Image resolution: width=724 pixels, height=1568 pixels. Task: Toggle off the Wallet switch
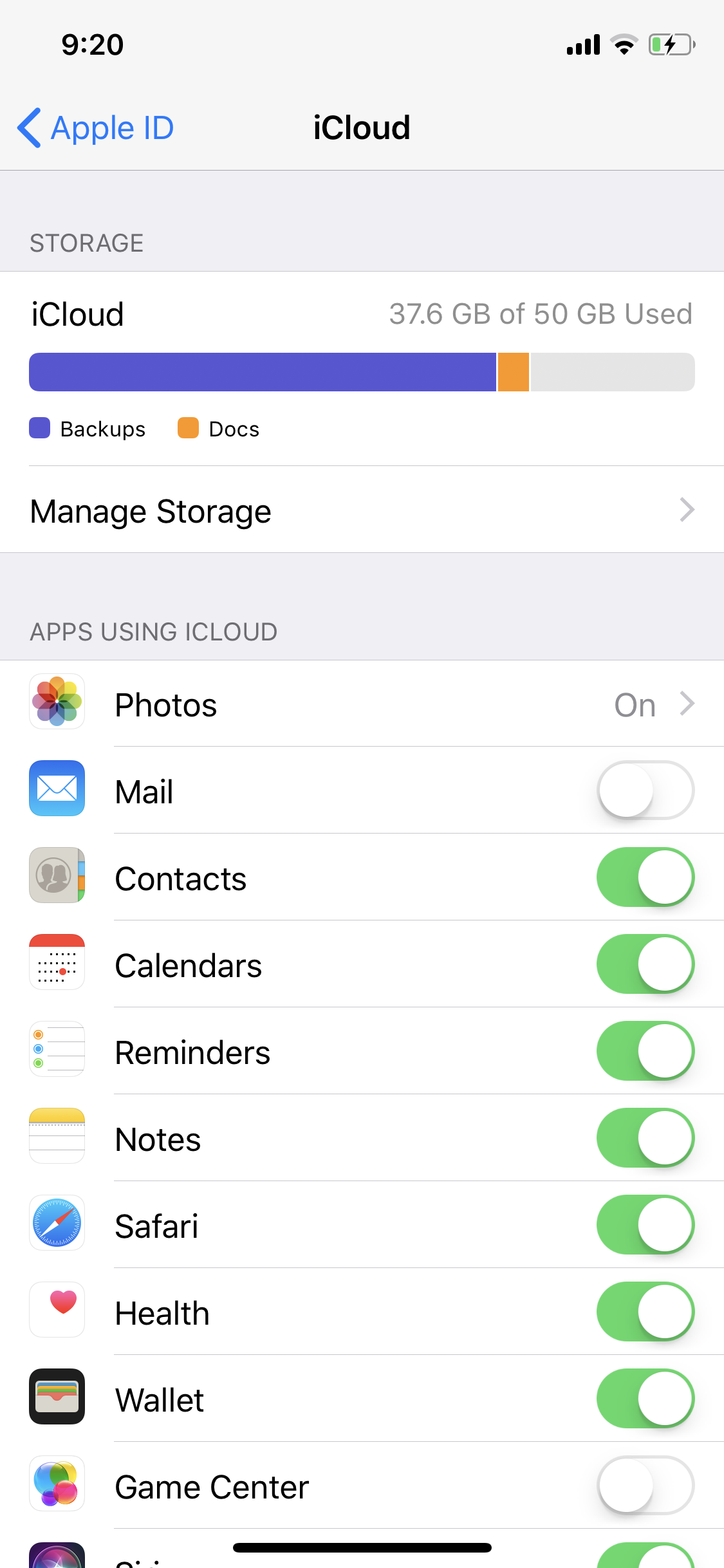coord(645,1399)
